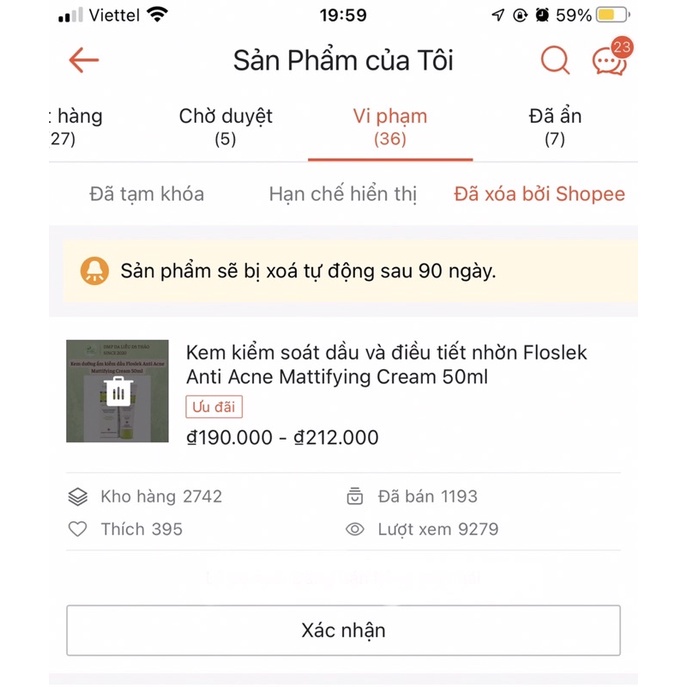Switch to the Chờ duyệt tab
The image size is (687, 687).
(x=226, y=127)
